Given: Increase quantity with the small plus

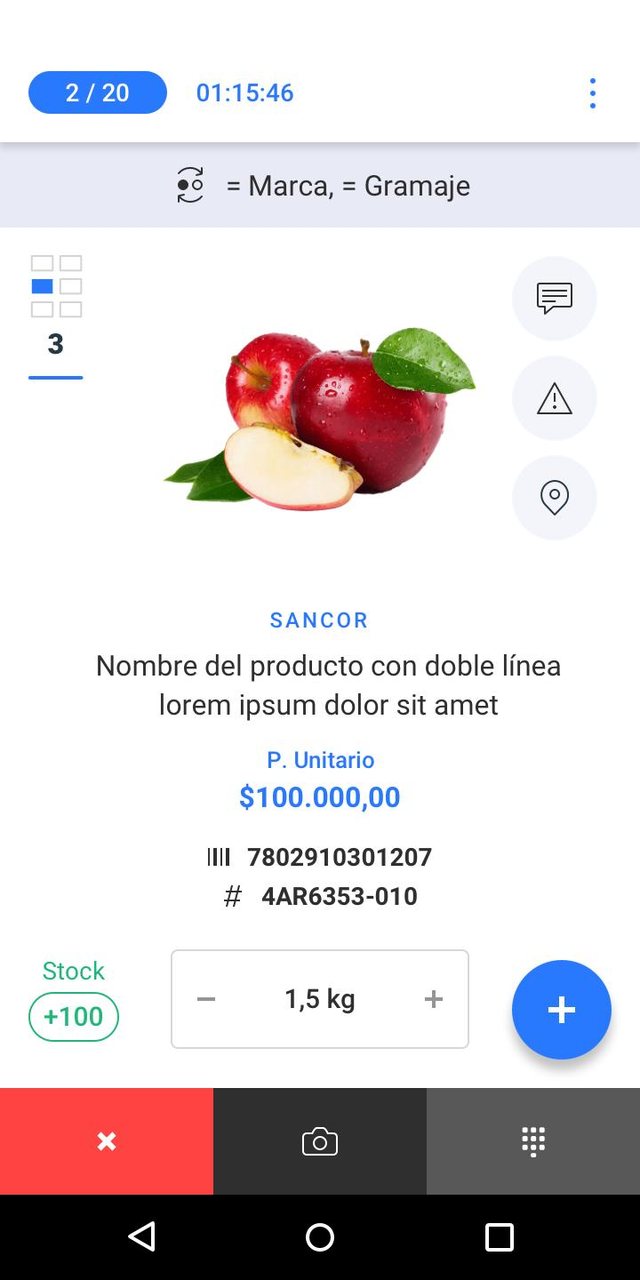Looking at the screenshot, I should [x=433, y=999].
